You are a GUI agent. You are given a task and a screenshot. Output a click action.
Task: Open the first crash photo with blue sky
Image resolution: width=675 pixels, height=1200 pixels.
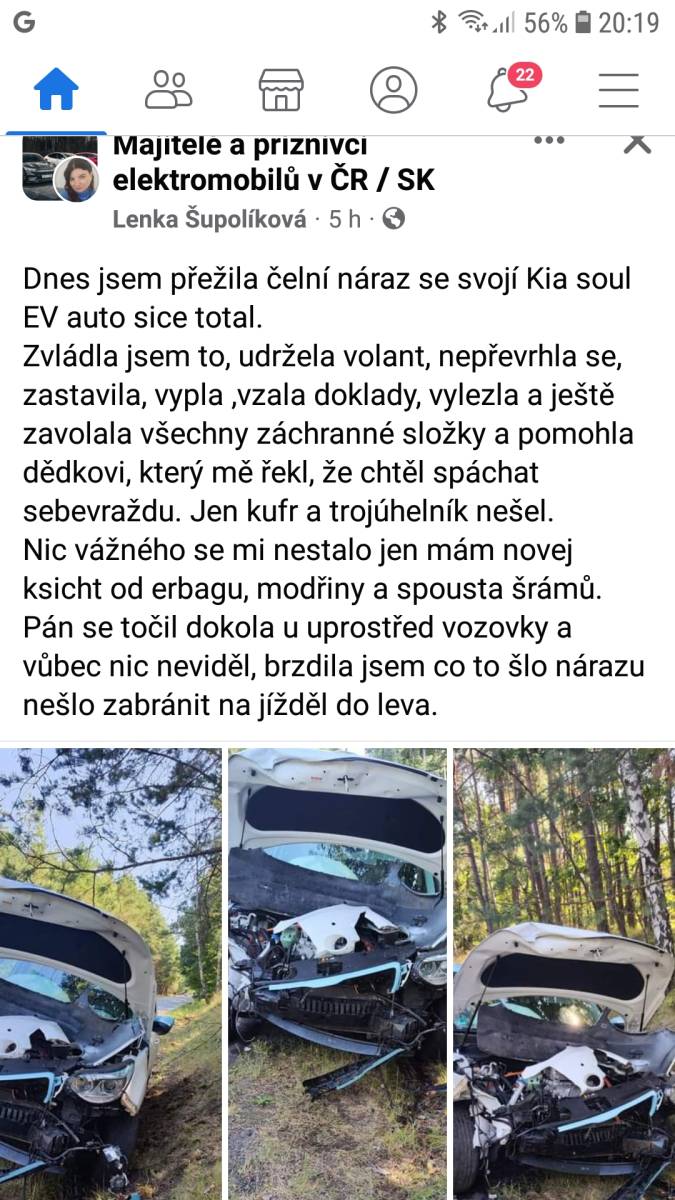[110, 974]
